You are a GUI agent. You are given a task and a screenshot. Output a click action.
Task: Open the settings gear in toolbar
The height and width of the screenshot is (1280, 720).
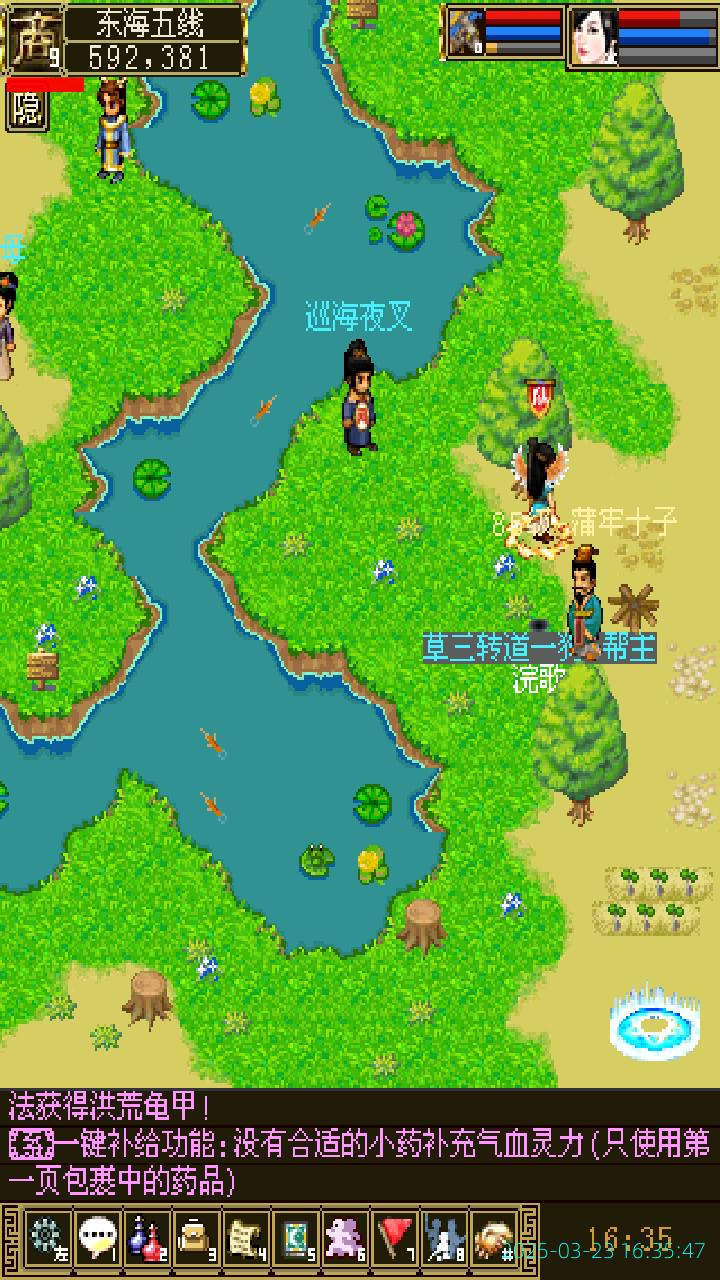[x=46, y=1238]
